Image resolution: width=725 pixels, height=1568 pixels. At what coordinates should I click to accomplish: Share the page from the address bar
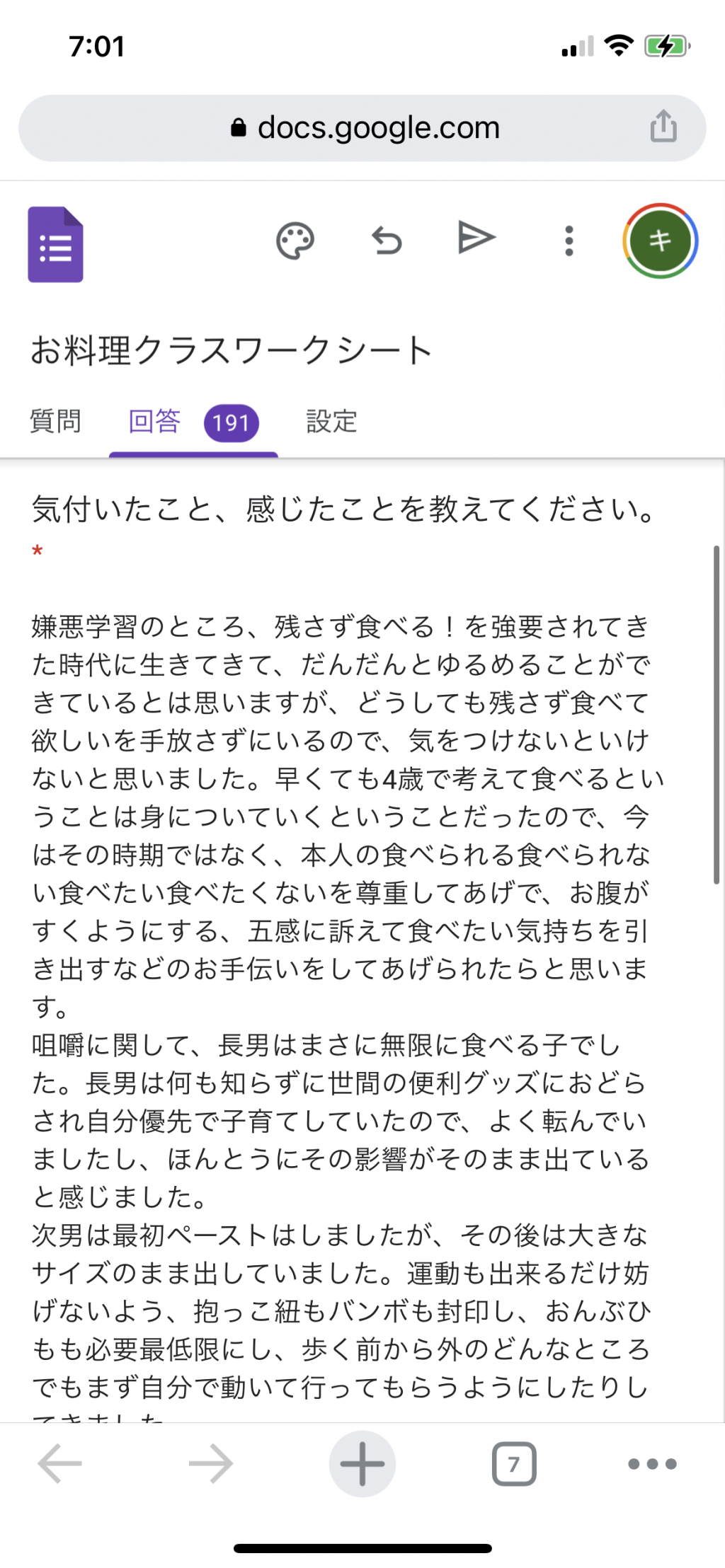click(663, 127)
